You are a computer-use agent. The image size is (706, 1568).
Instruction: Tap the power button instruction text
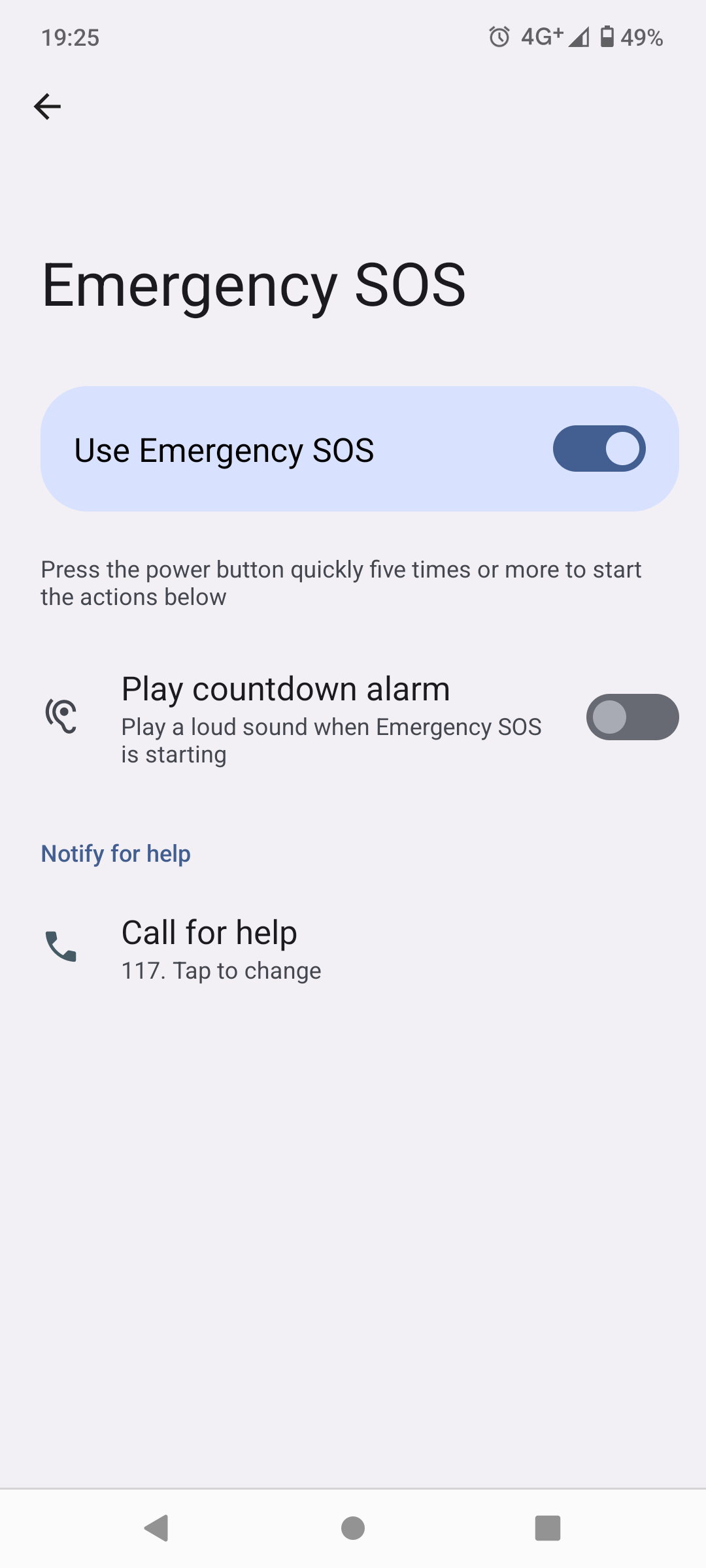click(x=341, y=582)
